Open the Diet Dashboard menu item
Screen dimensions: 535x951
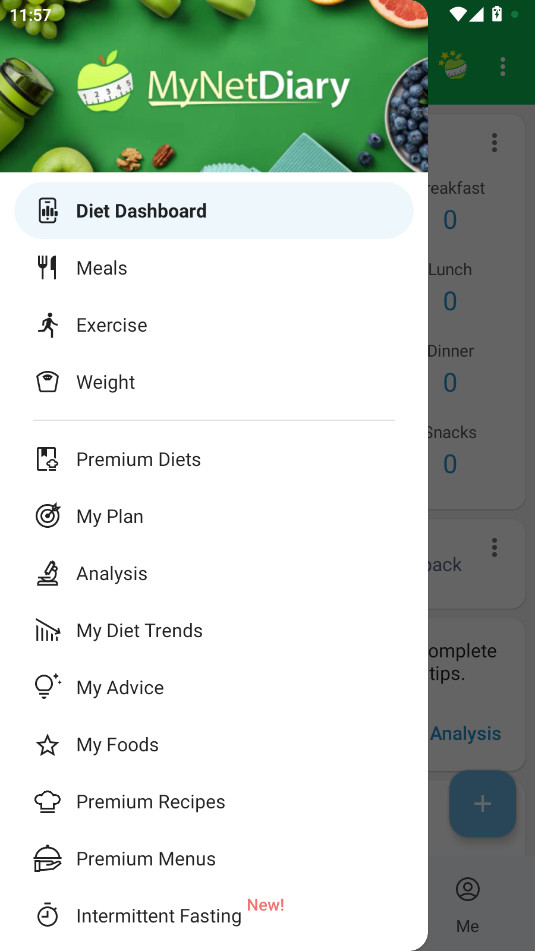point(214,210)
